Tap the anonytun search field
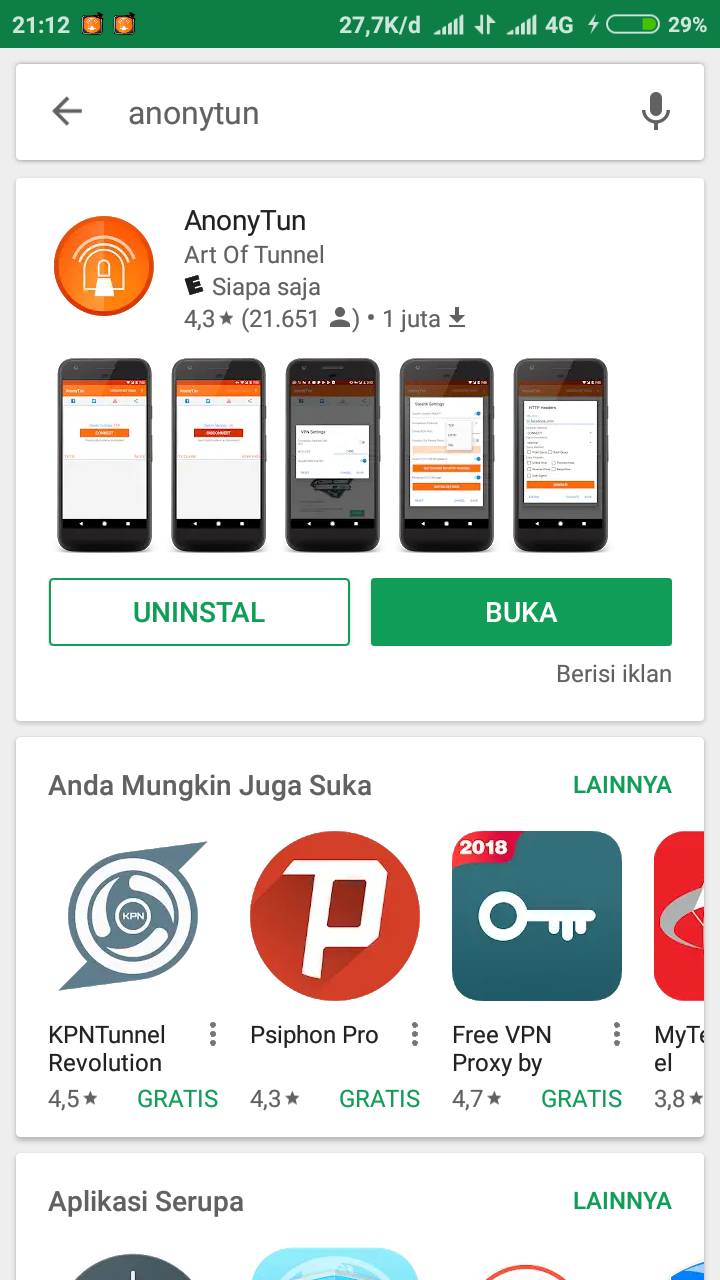The image size is (720, 1280). point(360,113)
